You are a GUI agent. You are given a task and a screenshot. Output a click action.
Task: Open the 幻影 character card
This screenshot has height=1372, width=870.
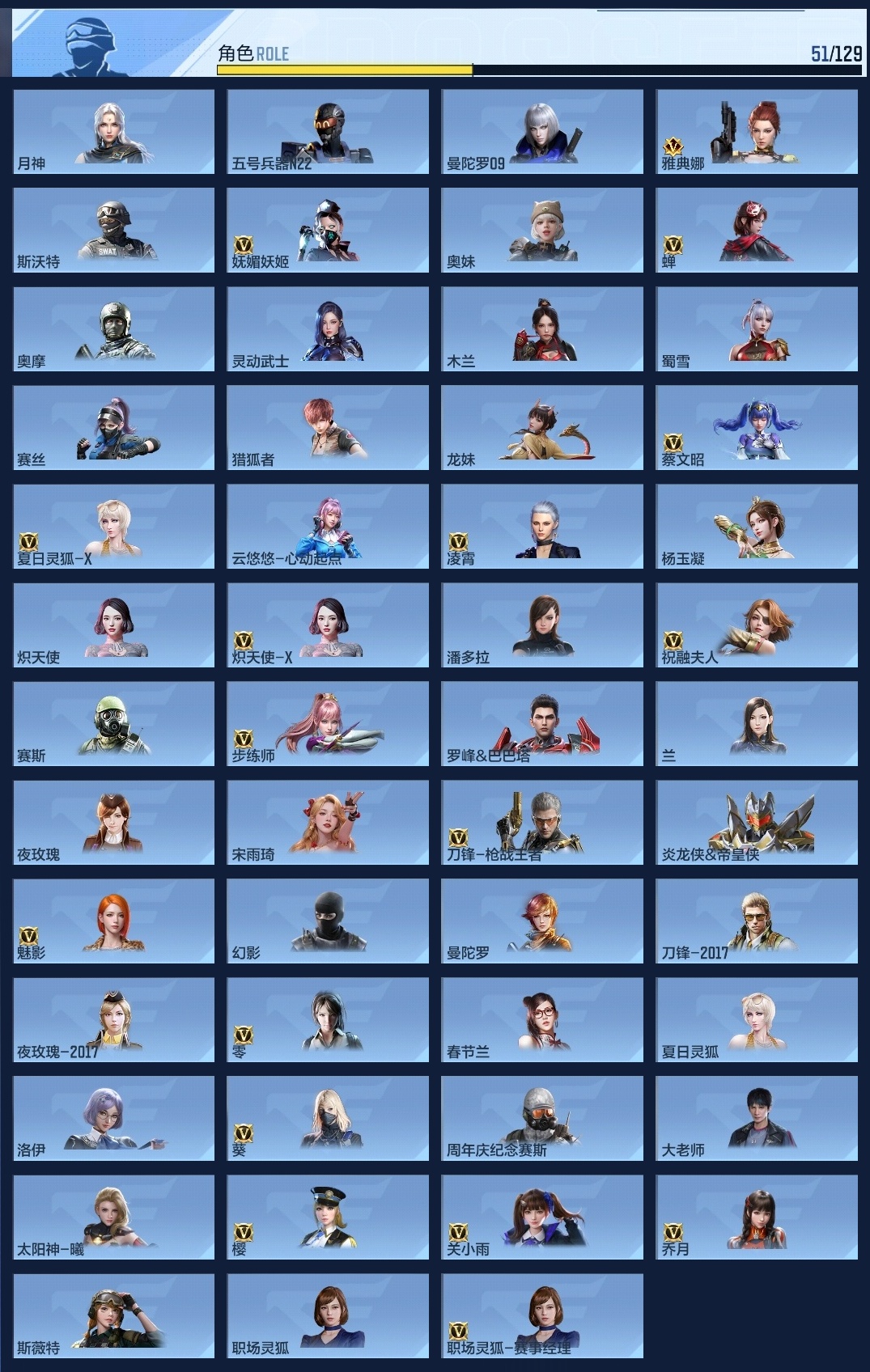tap(328, 921)
